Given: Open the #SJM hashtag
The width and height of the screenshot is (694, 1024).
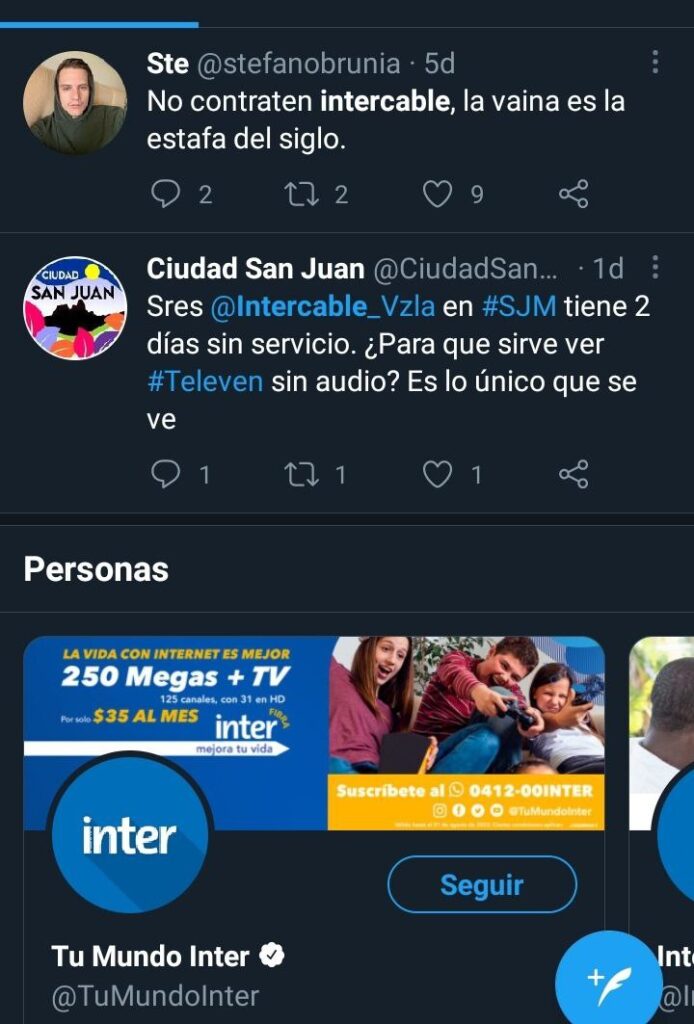Looking at the screenshot, I should [x=518, y=306].
